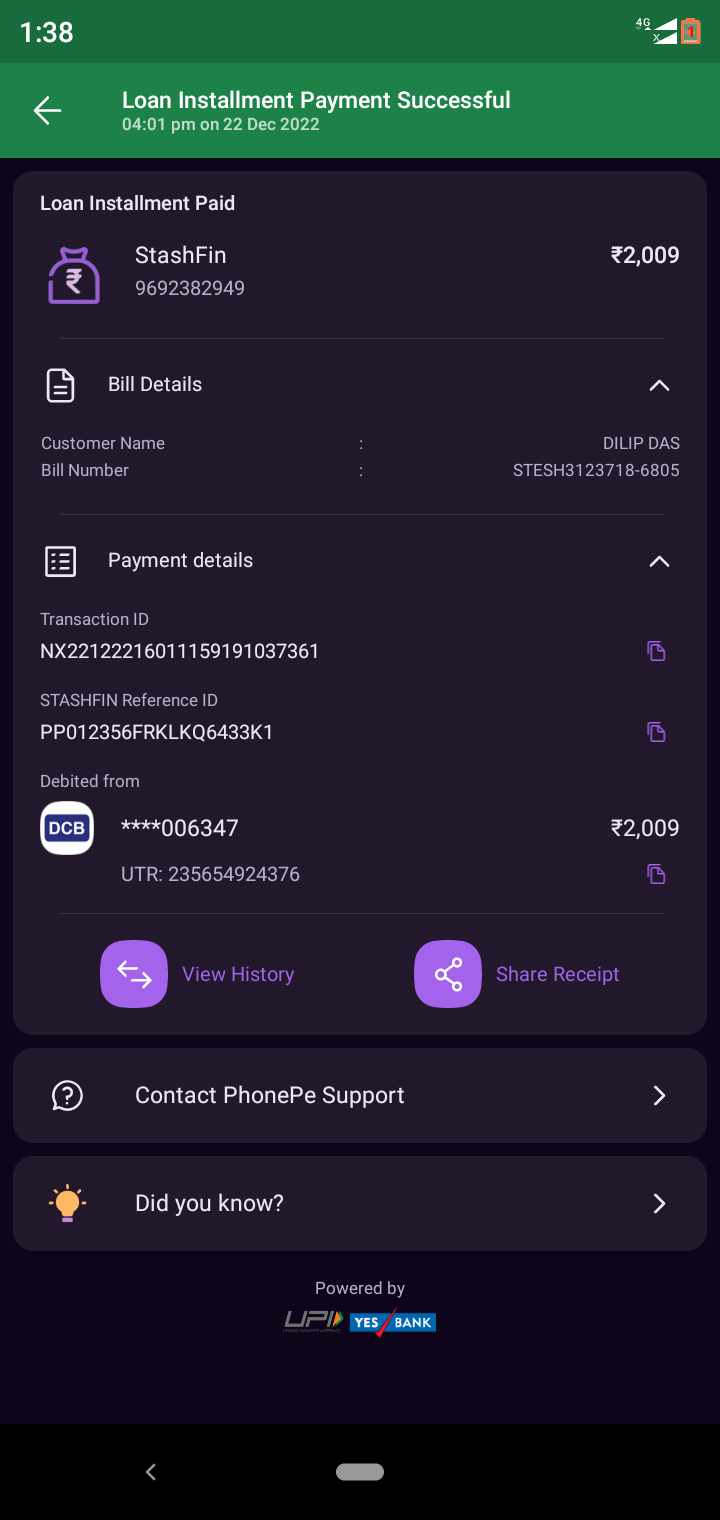Image resolution: width=720 pixels, height=1520 pixels.
Task: Copy the UTR number
Action: click(x=656, y=874)
